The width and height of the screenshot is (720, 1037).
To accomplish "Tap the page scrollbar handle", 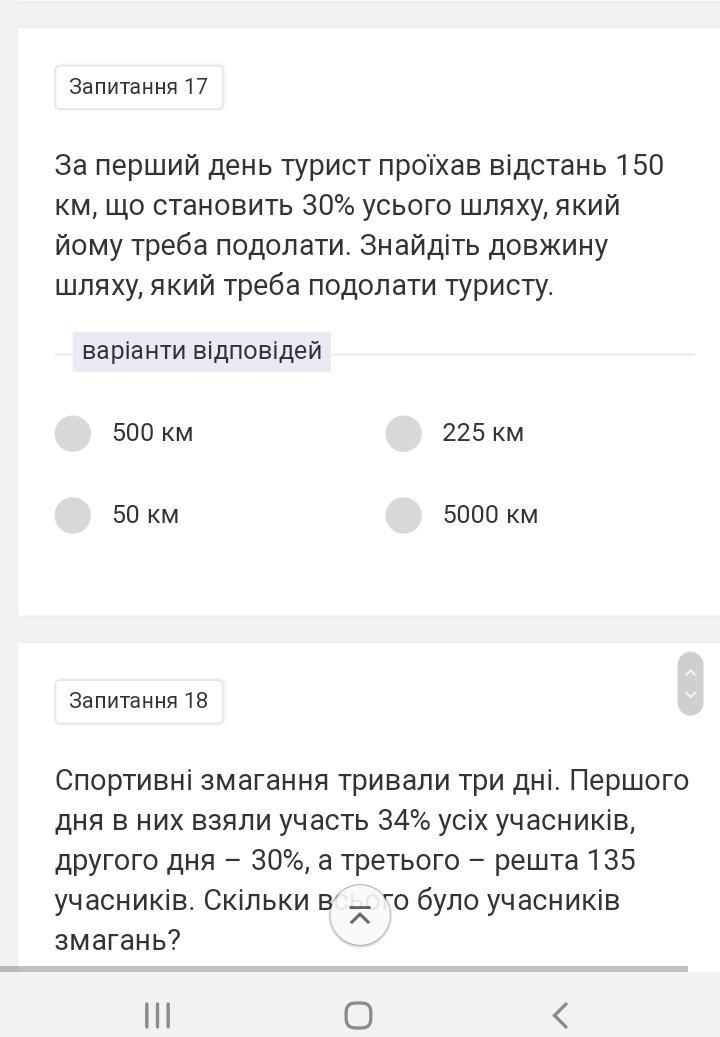I will pos(690,684).
